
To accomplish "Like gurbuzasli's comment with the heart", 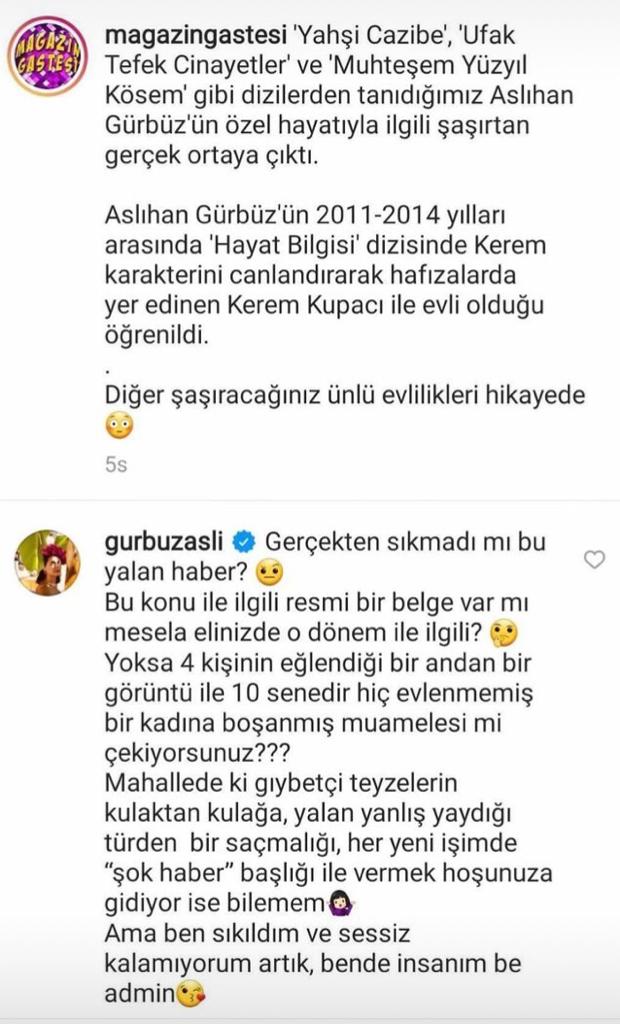I will tap(594, 560).
